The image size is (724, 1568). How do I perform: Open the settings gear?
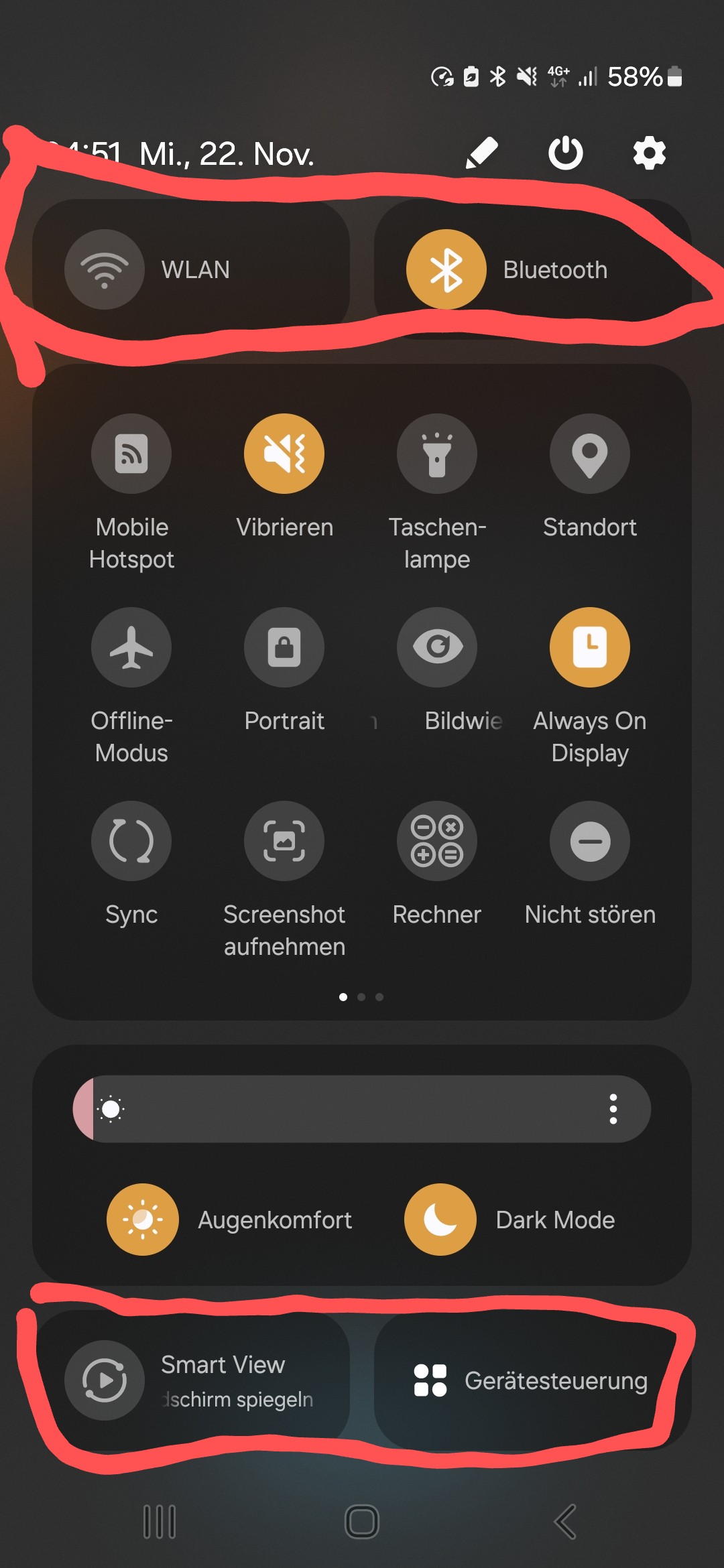click(x=650, y=153)
